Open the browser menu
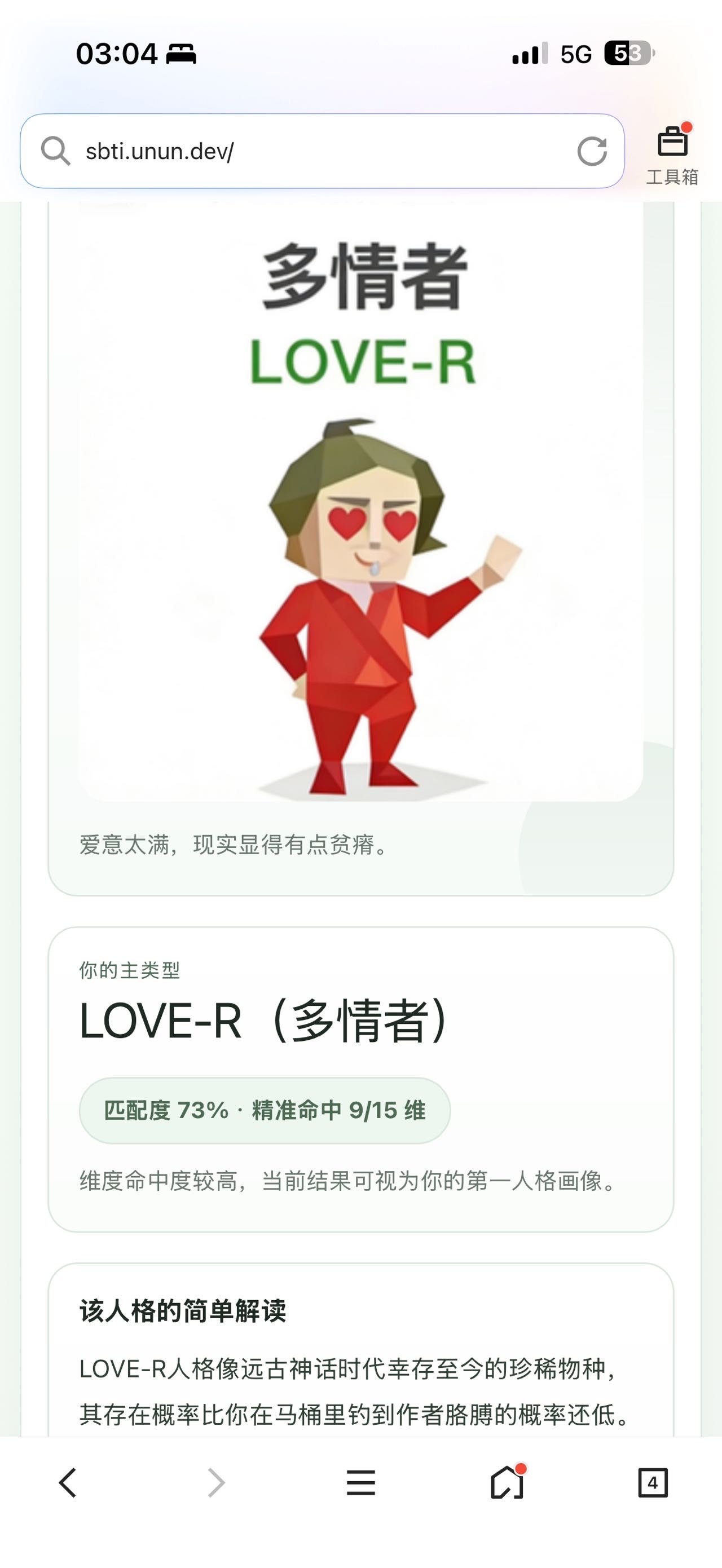The height and width of the screenshot is (1568, 722). (360, 1482)
